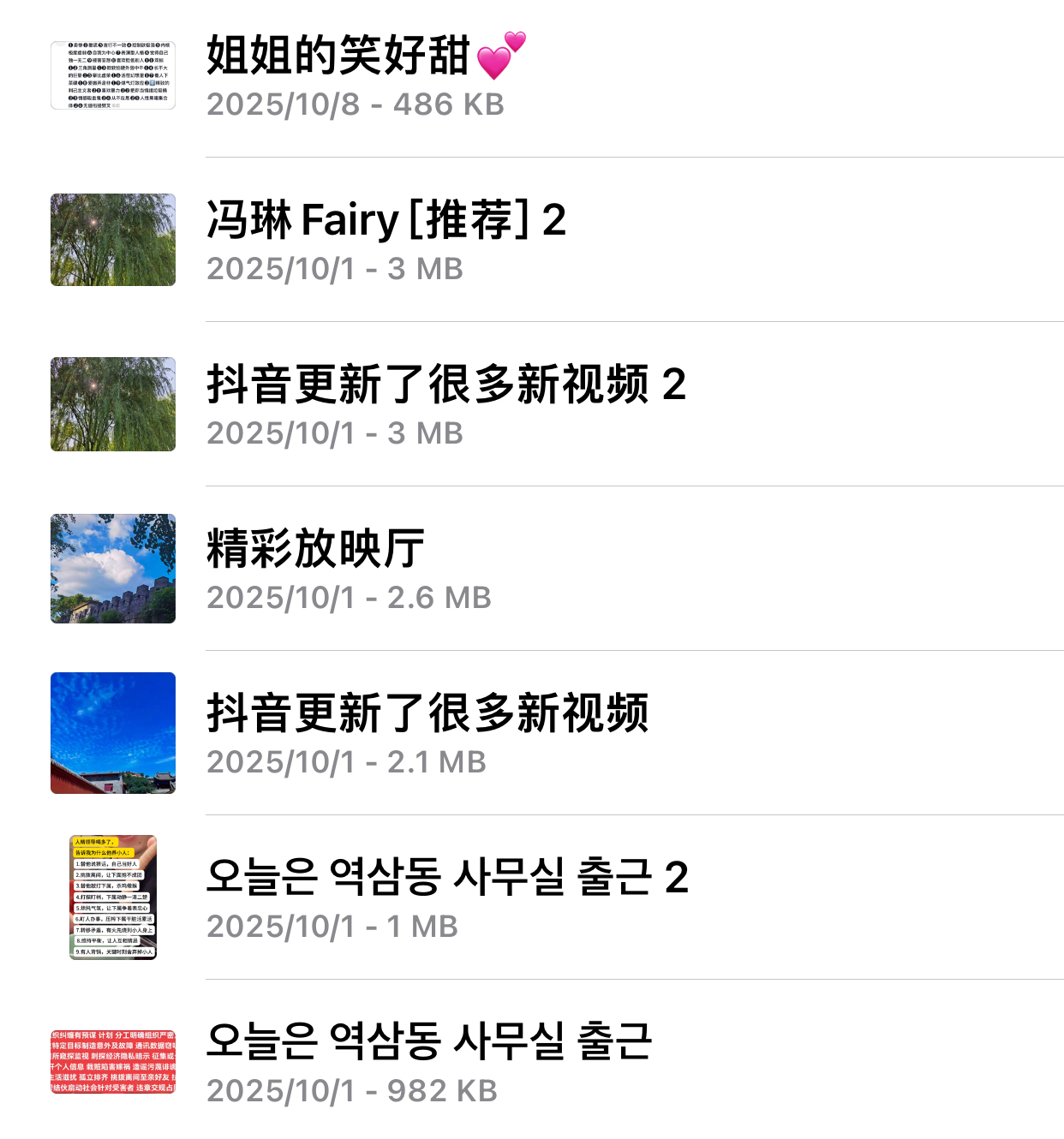
Task: Open the file 抖音更新了很多新视频 2
Action: 445,385
